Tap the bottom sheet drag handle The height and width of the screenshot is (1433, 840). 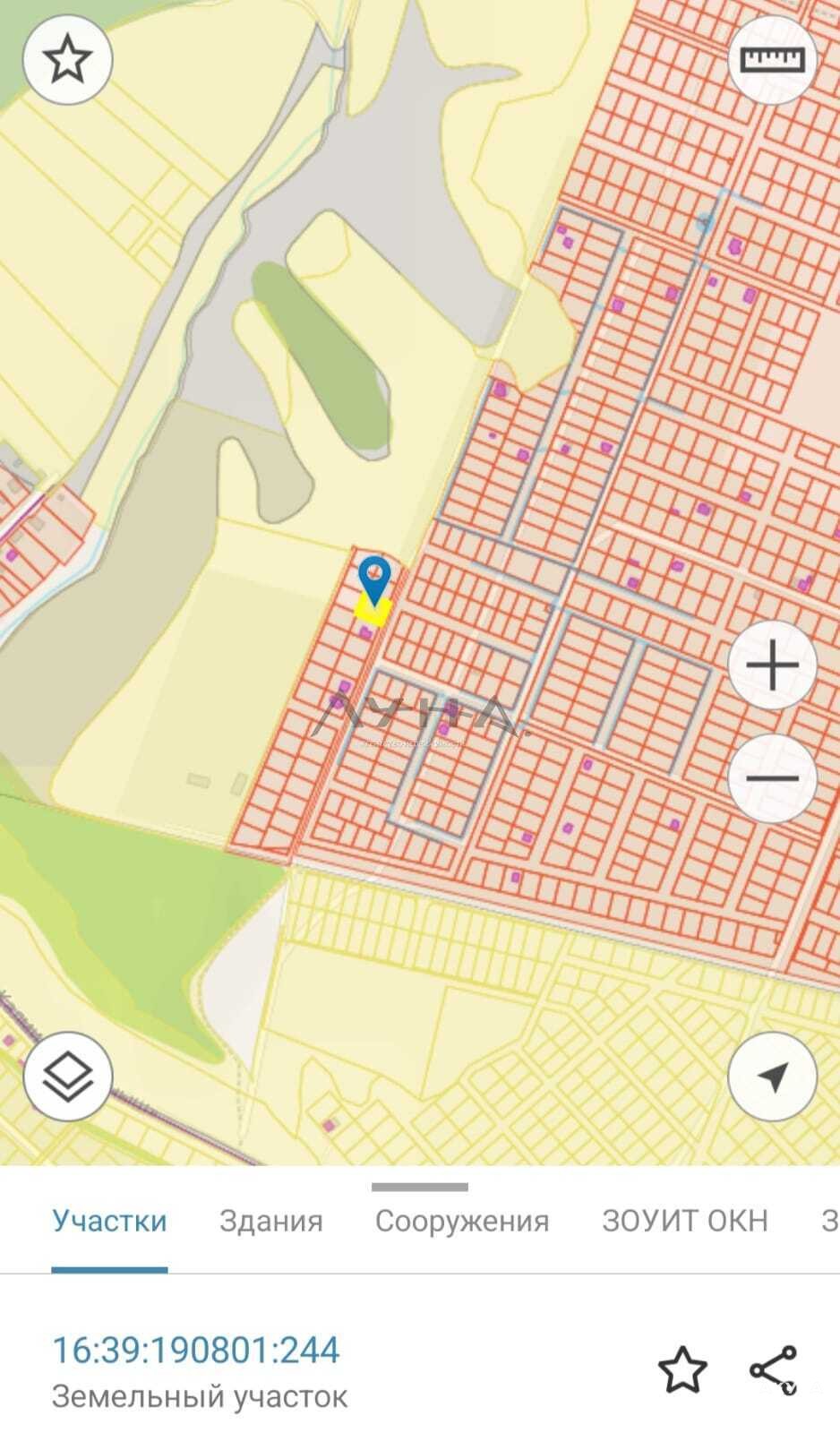(420, 1188)
